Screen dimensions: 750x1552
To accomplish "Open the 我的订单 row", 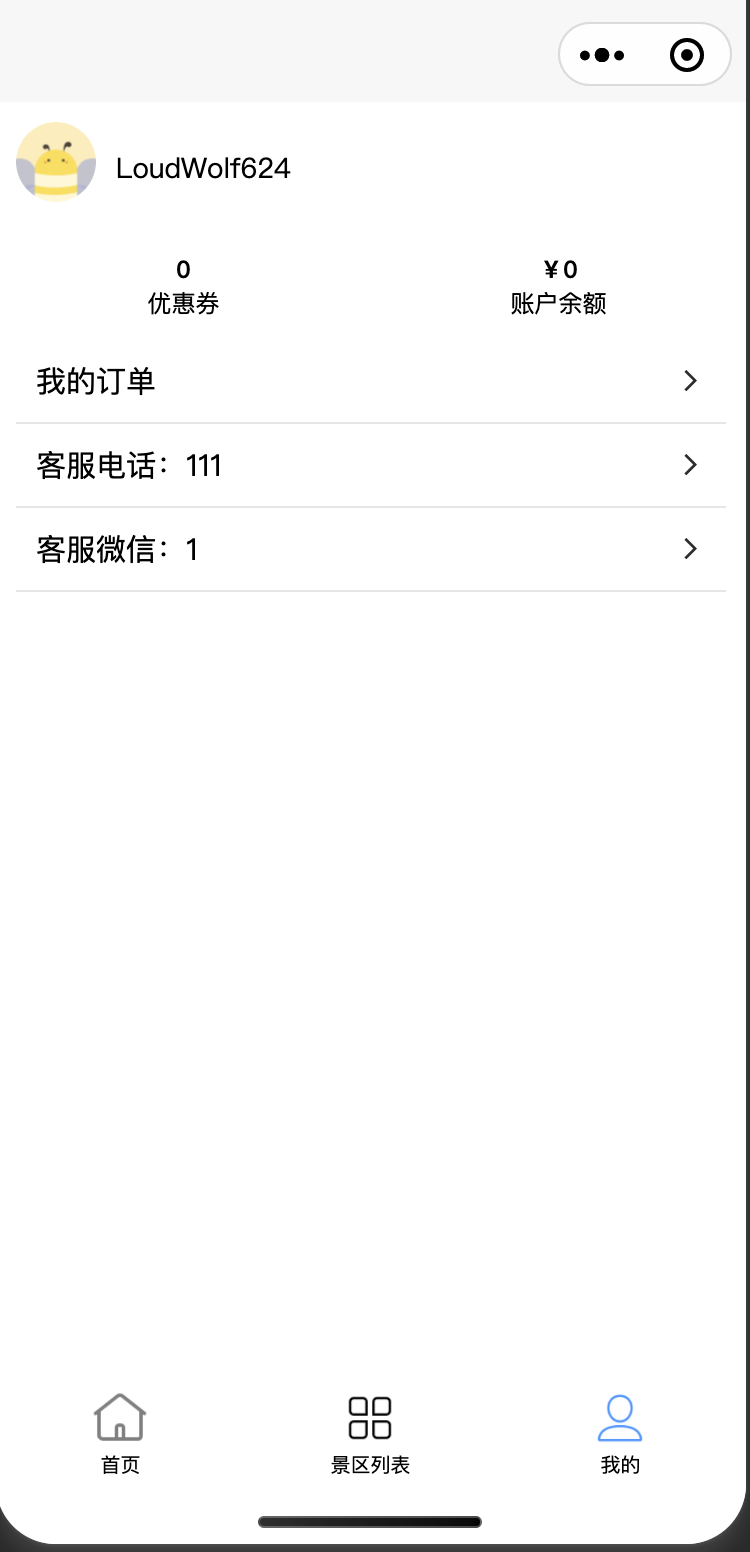I will [370, 381].
